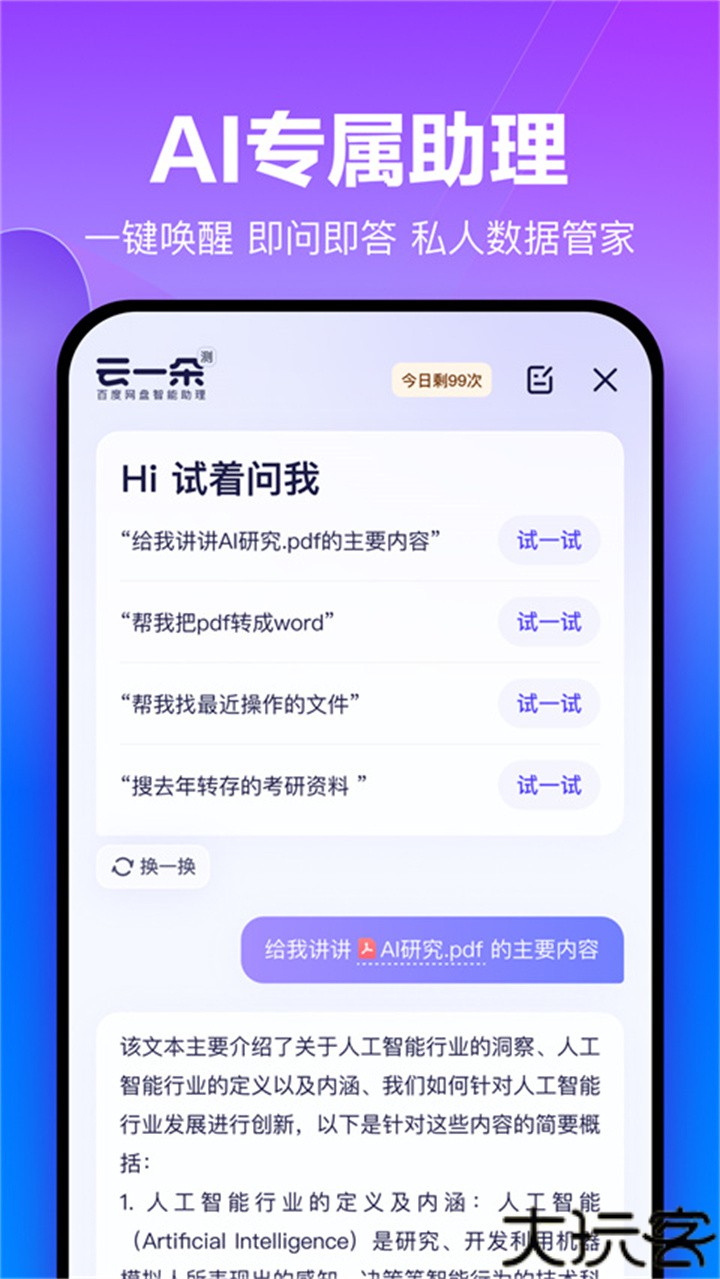
Task: Click 试一试 next to AI研究.pdf suggestion
Action: pos(548,541)
